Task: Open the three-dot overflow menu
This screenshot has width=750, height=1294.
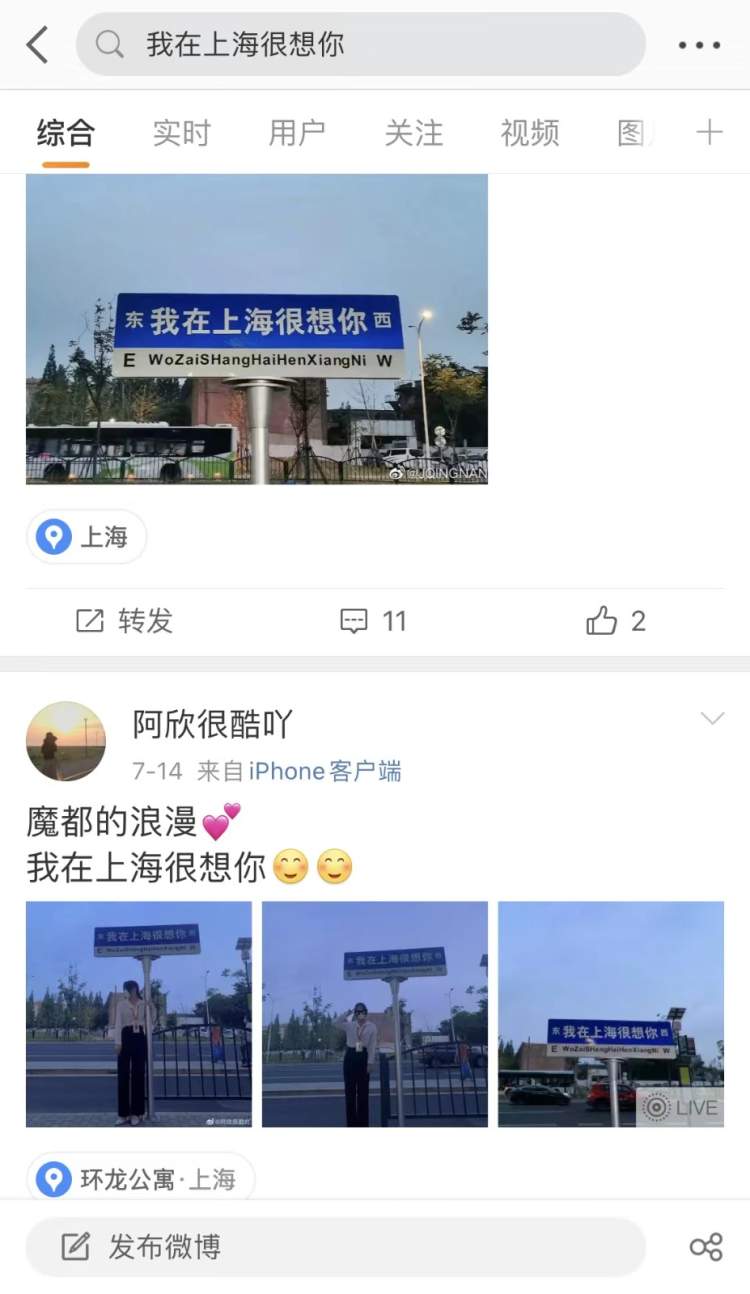Action: click(699, 45)
